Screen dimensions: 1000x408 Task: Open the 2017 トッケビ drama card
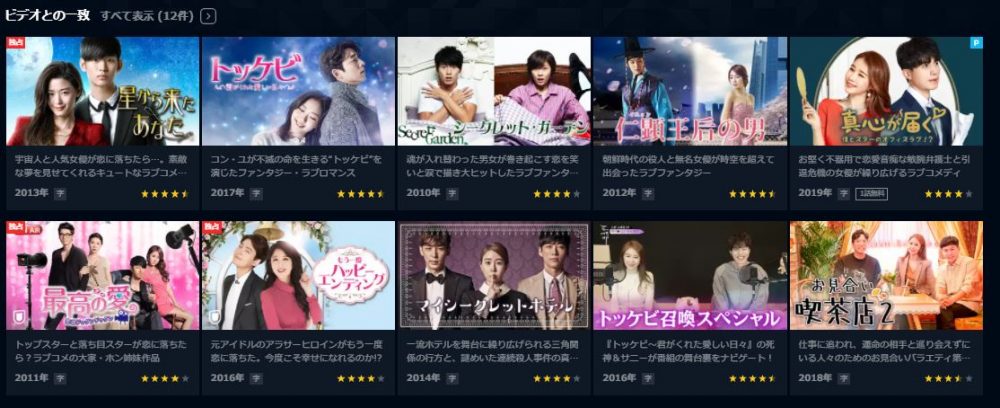(x=298, y=92)
